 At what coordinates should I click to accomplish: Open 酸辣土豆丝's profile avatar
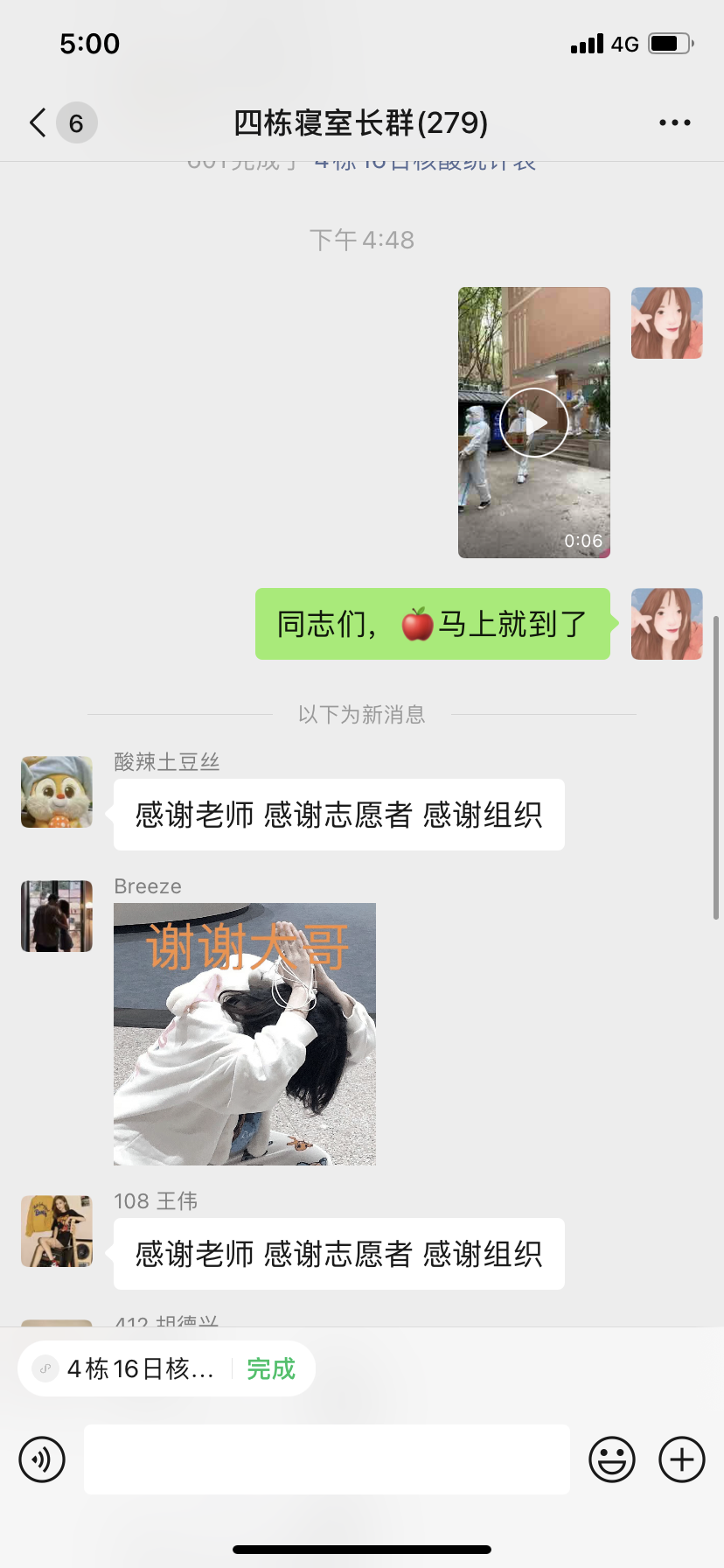click(57, 792)
